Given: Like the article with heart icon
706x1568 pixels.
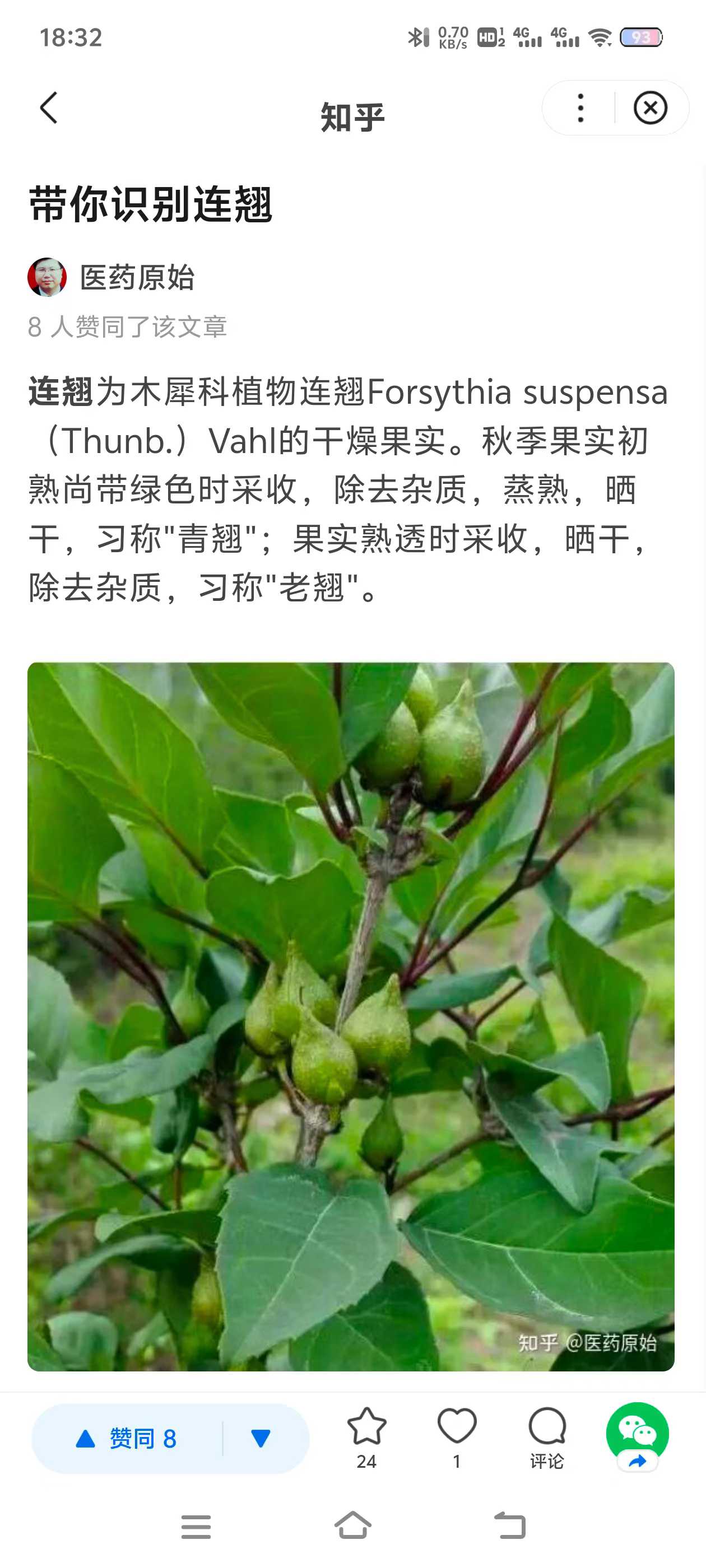Looking at the screenshot, I should coord(456,1438).
